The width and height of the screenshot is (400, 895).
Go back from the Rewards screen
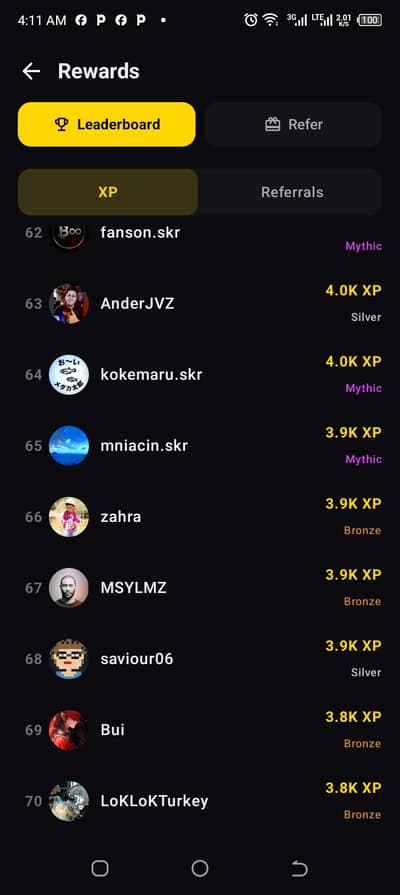[x=31, y=71]
